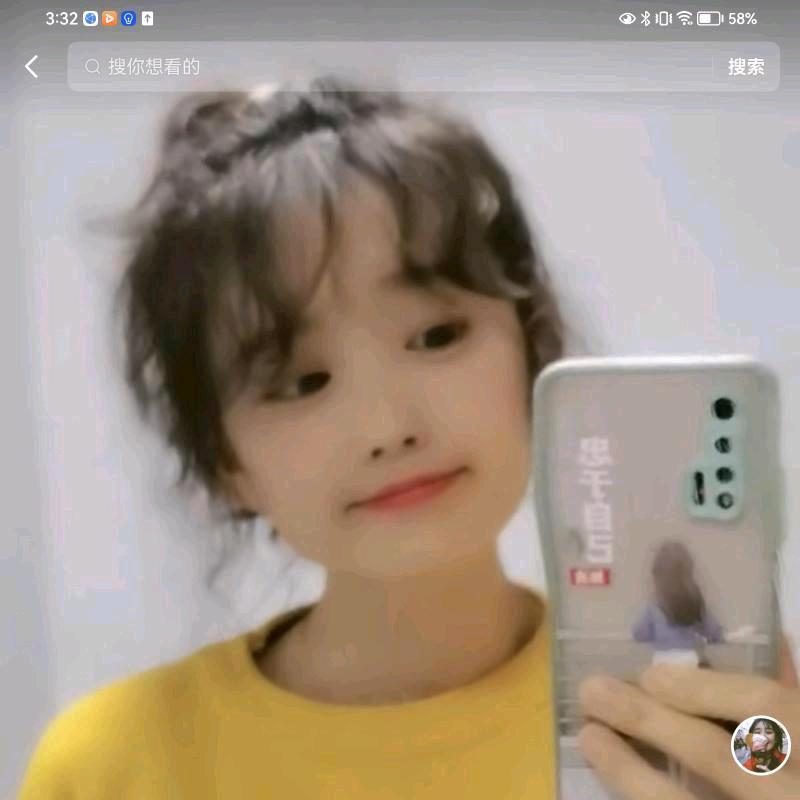Tap the 搜索 search button

746,67
